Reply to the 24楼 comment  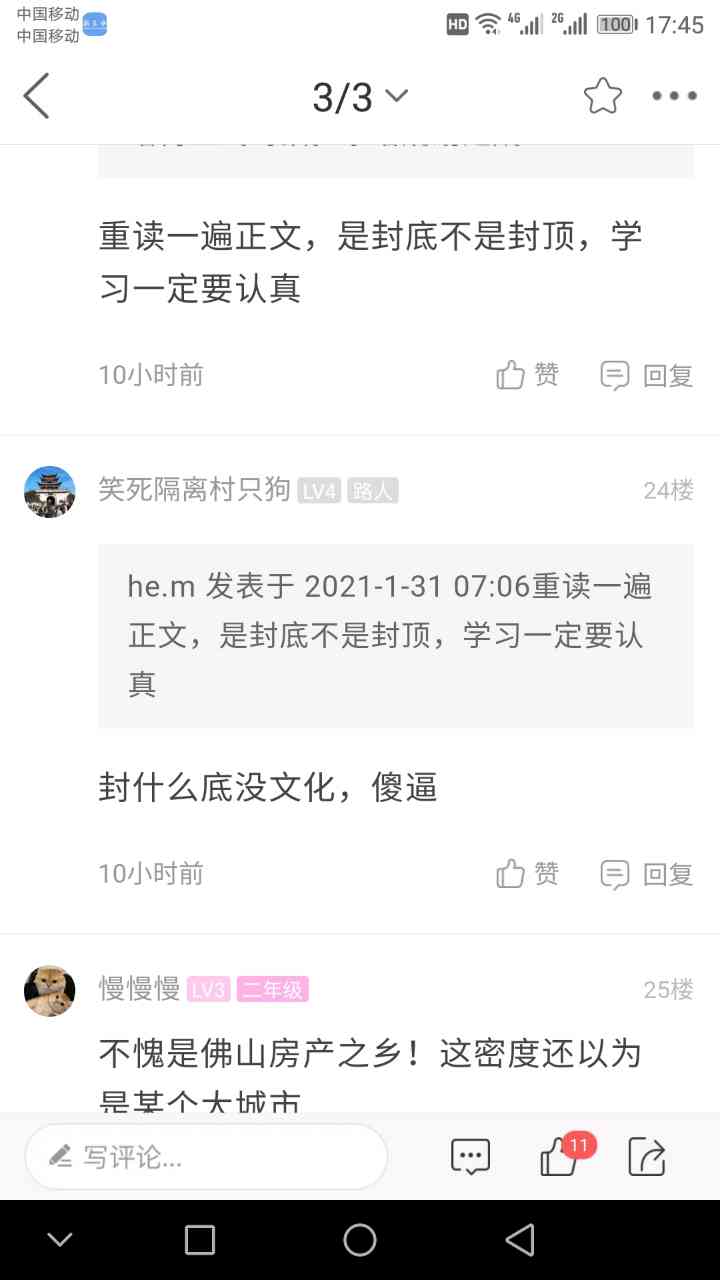click(x=646, y=874)
